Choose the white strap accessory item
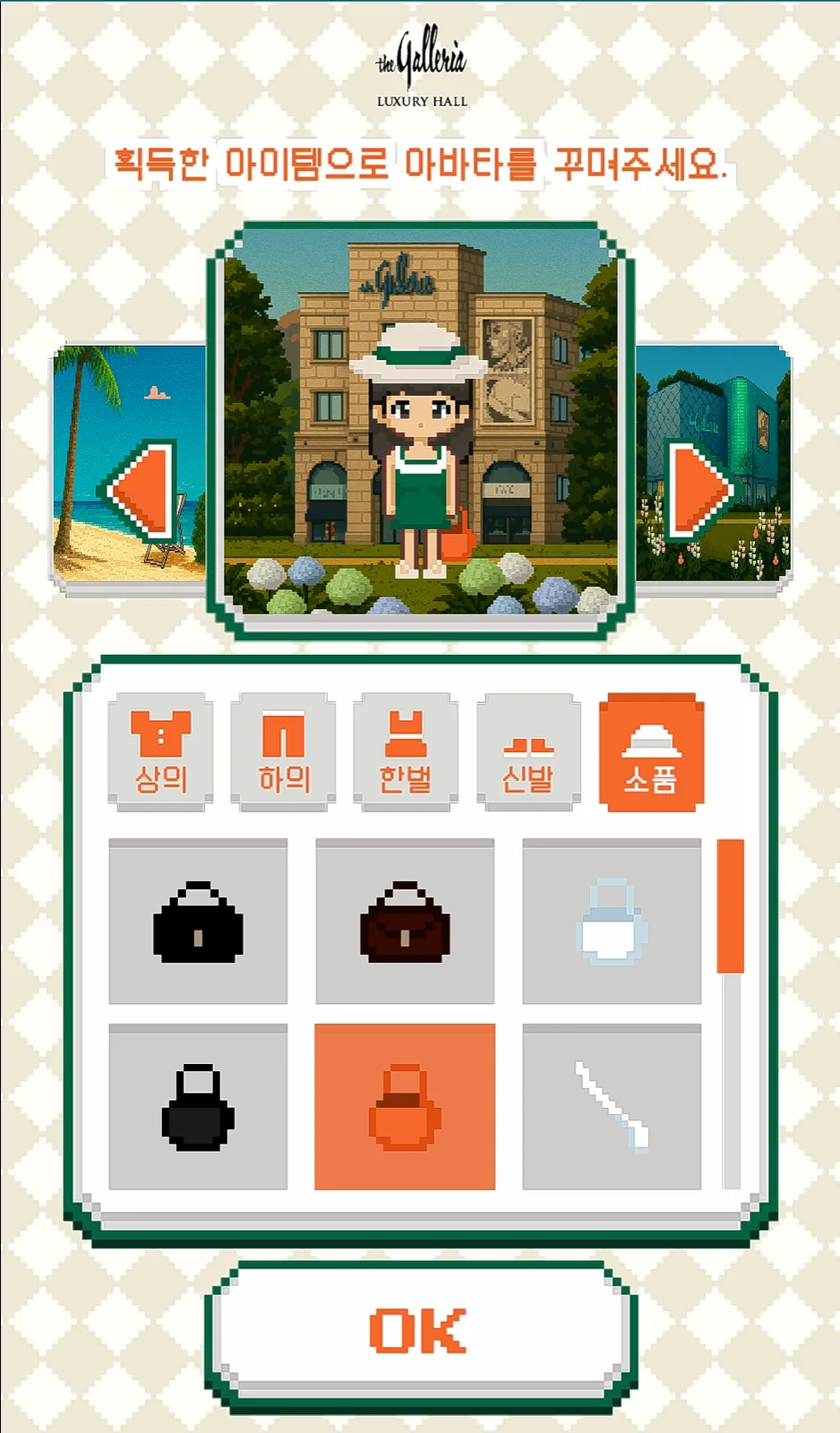This screenshot has height=1433, width=840. (612, 1107)
